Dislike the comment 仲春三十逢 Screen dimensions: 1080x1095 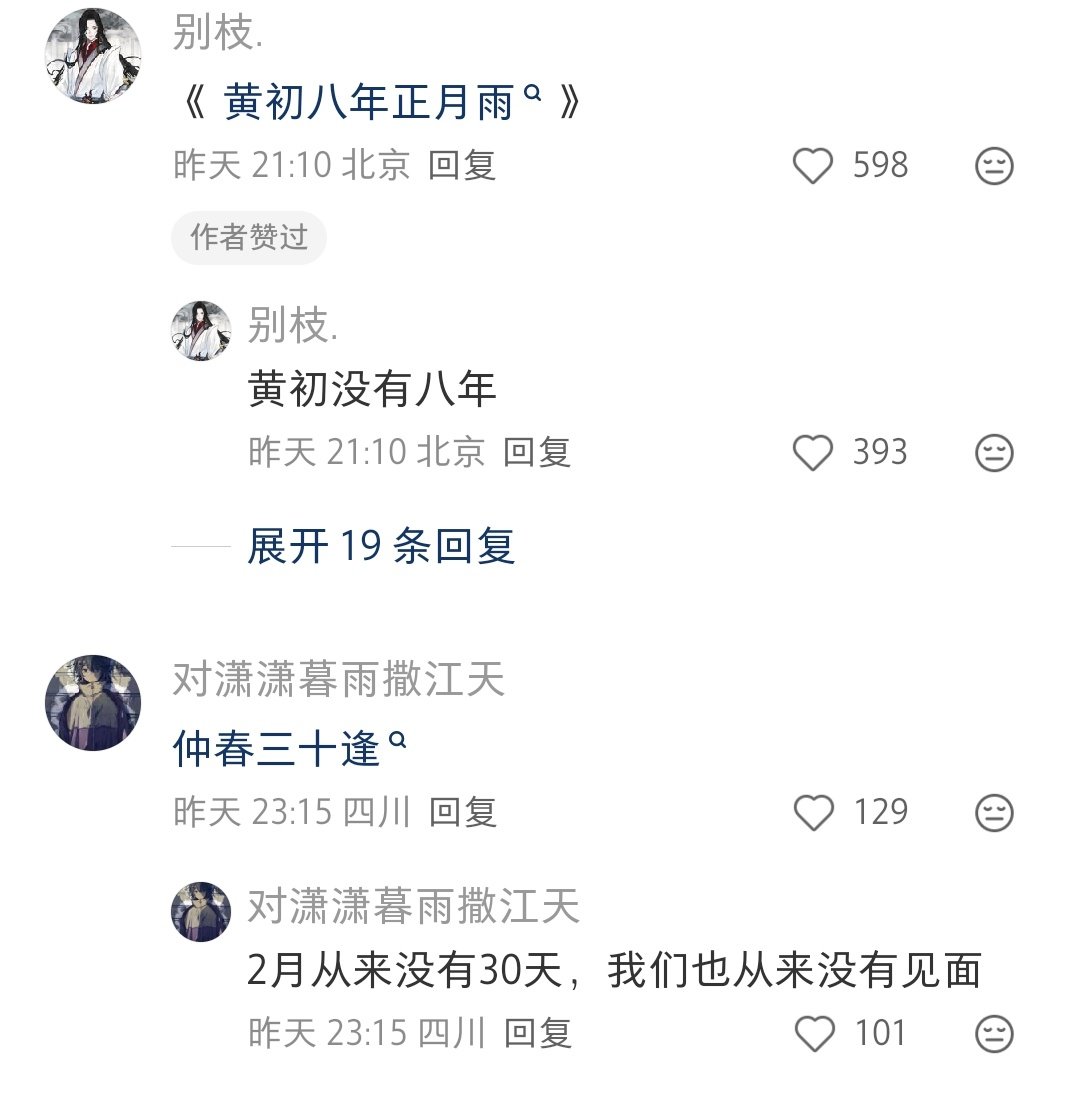(x=993, y=813)
